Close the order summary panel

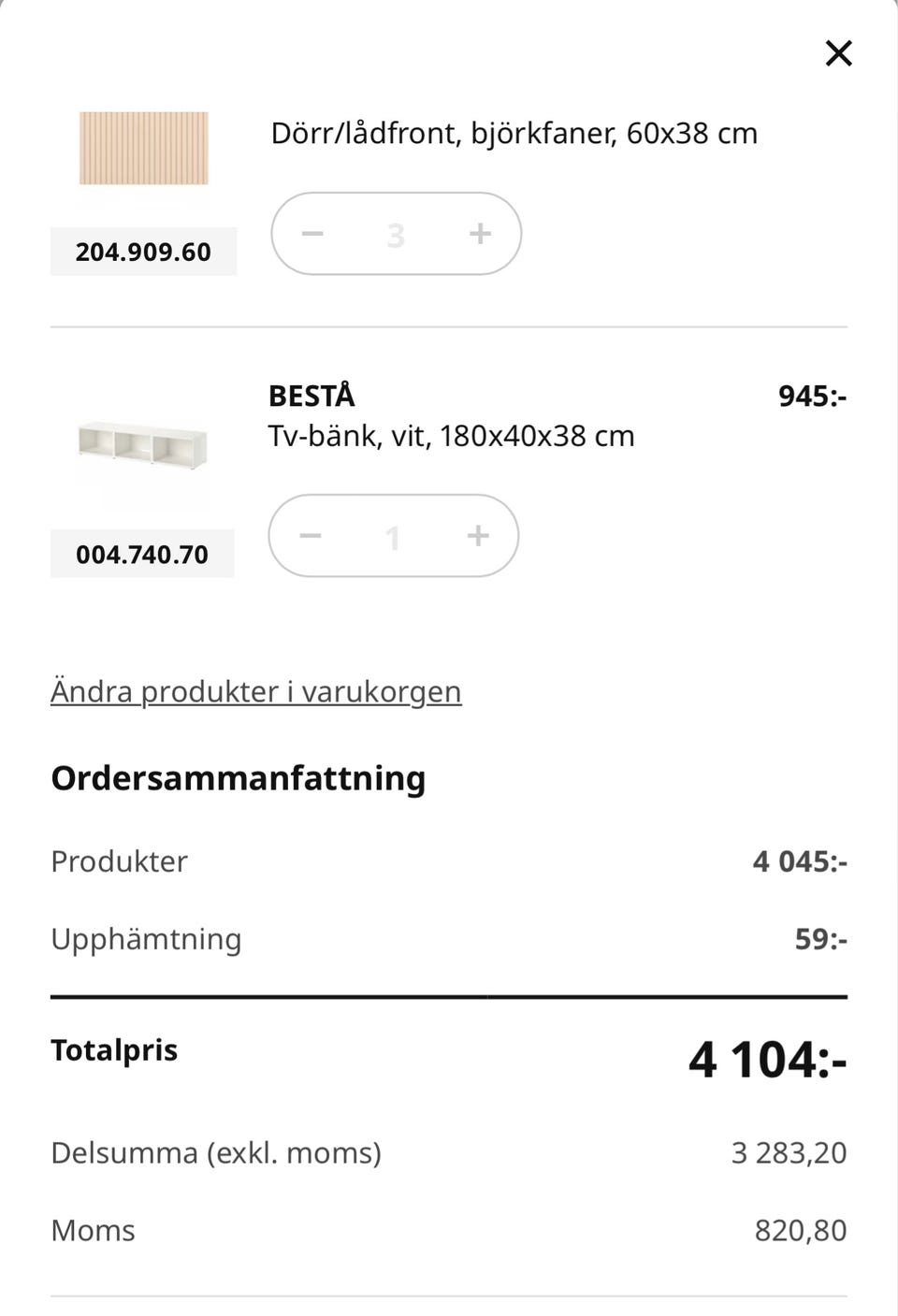pyautogui.click(x=838, y=53)
